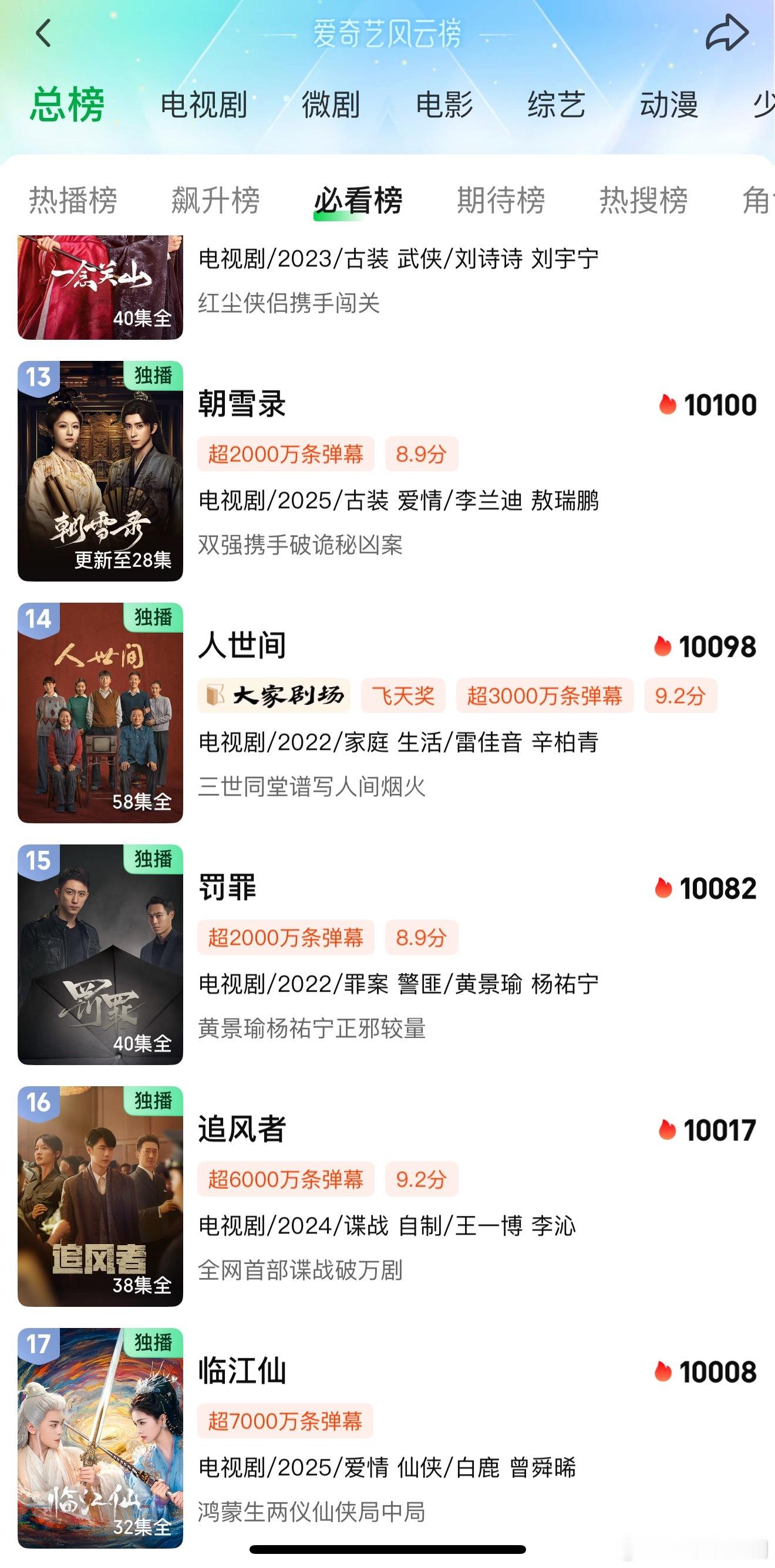This screenshot has width=775, height=1568.
Task: Switch to the 热播榜 list
Action: pos(73,200)
